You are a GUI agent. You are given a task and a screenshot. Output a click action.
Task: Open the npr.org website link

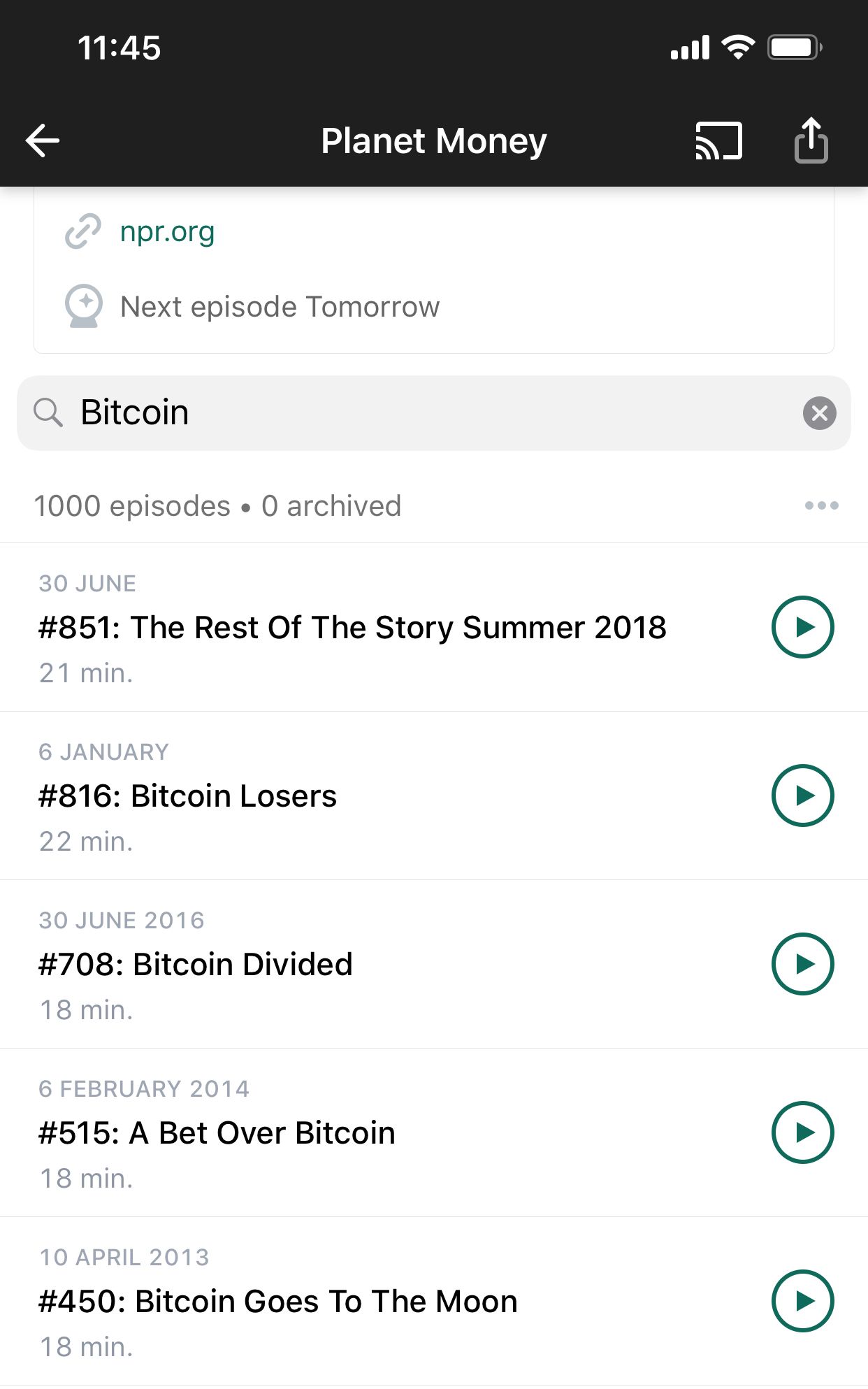pos(167,231)
